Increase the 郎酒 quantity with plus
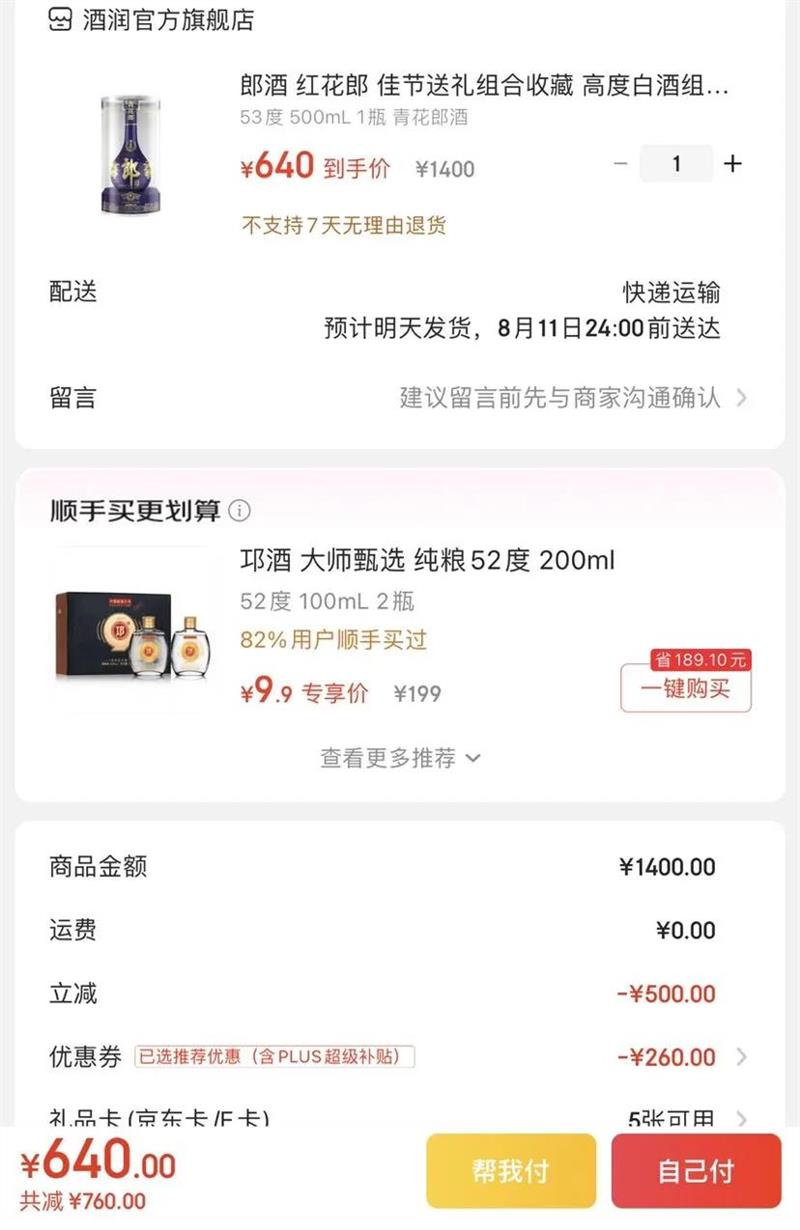 [x=732, y=164]
